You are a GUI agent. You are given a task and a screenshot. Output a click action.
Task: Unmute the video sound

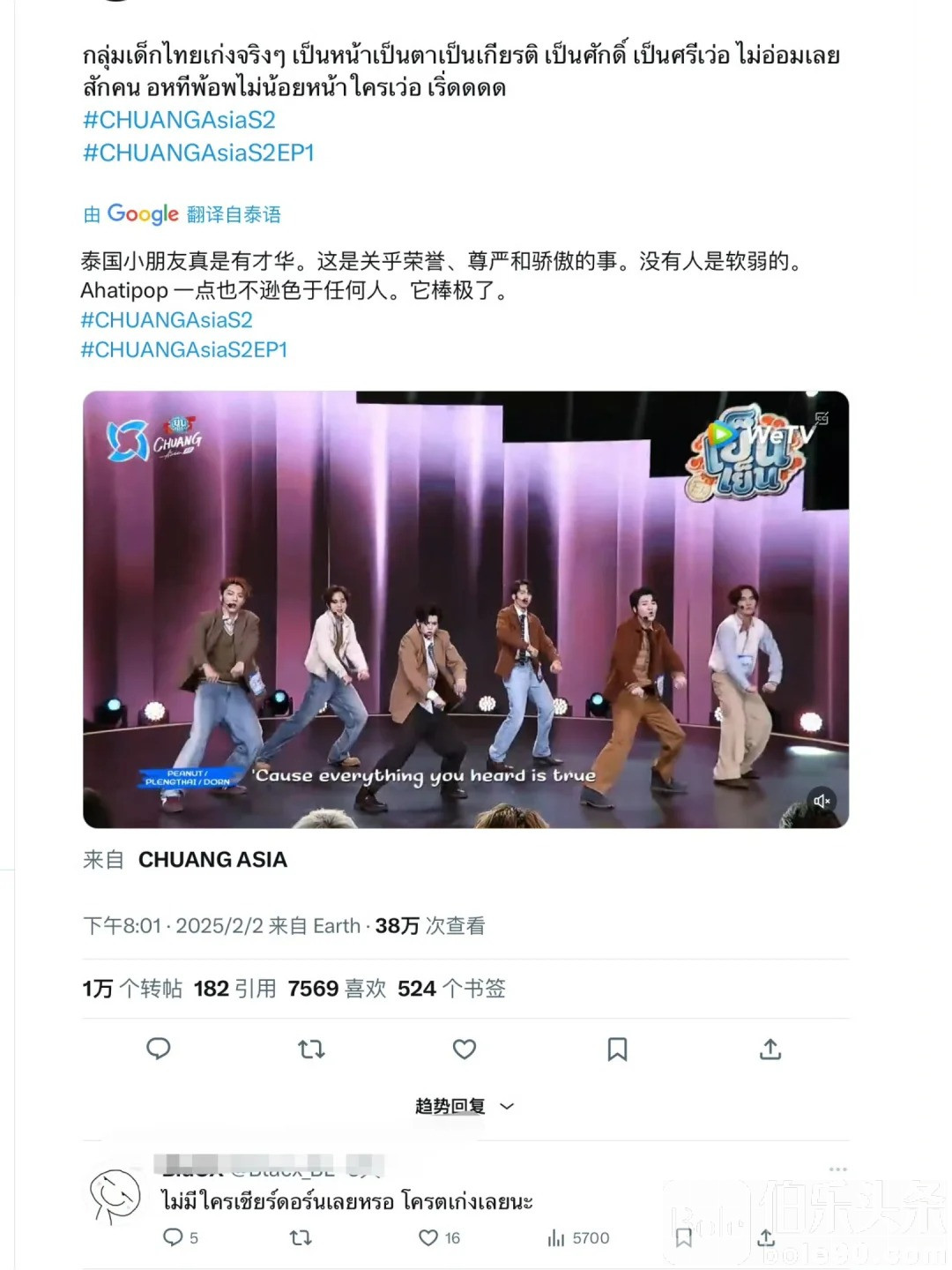[x=822, y=801]
